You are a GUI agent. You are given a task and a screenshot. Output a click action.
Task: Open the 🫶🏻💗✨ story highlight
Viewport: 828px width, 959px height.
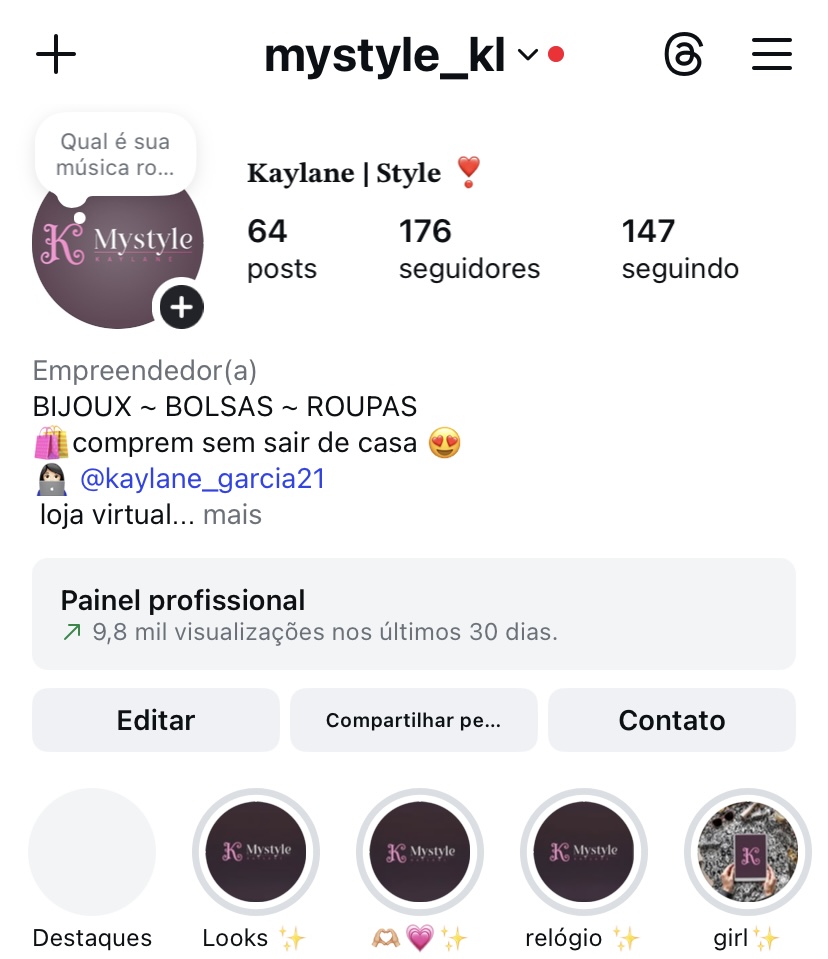[420, 852]
